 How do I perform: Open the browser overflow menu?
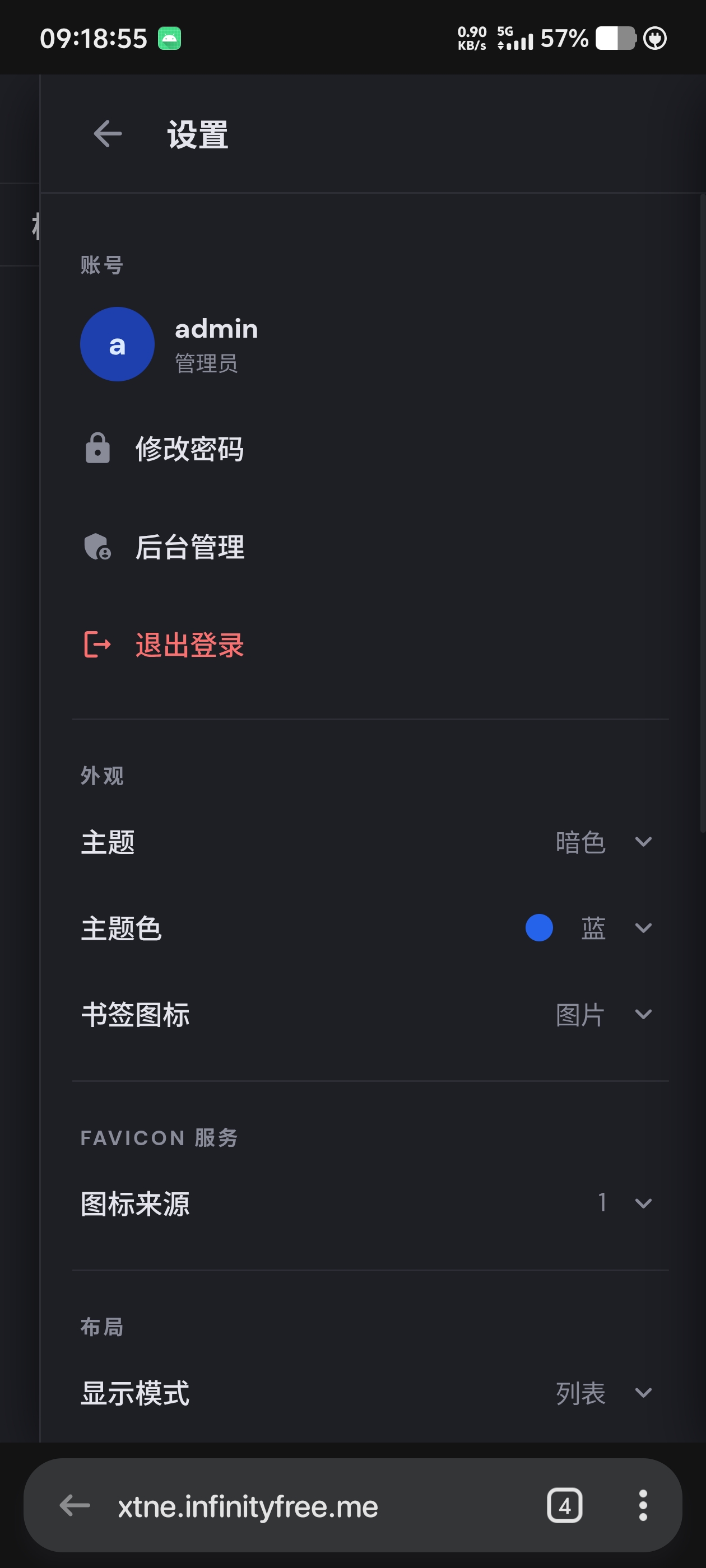tap(643, 1506)
